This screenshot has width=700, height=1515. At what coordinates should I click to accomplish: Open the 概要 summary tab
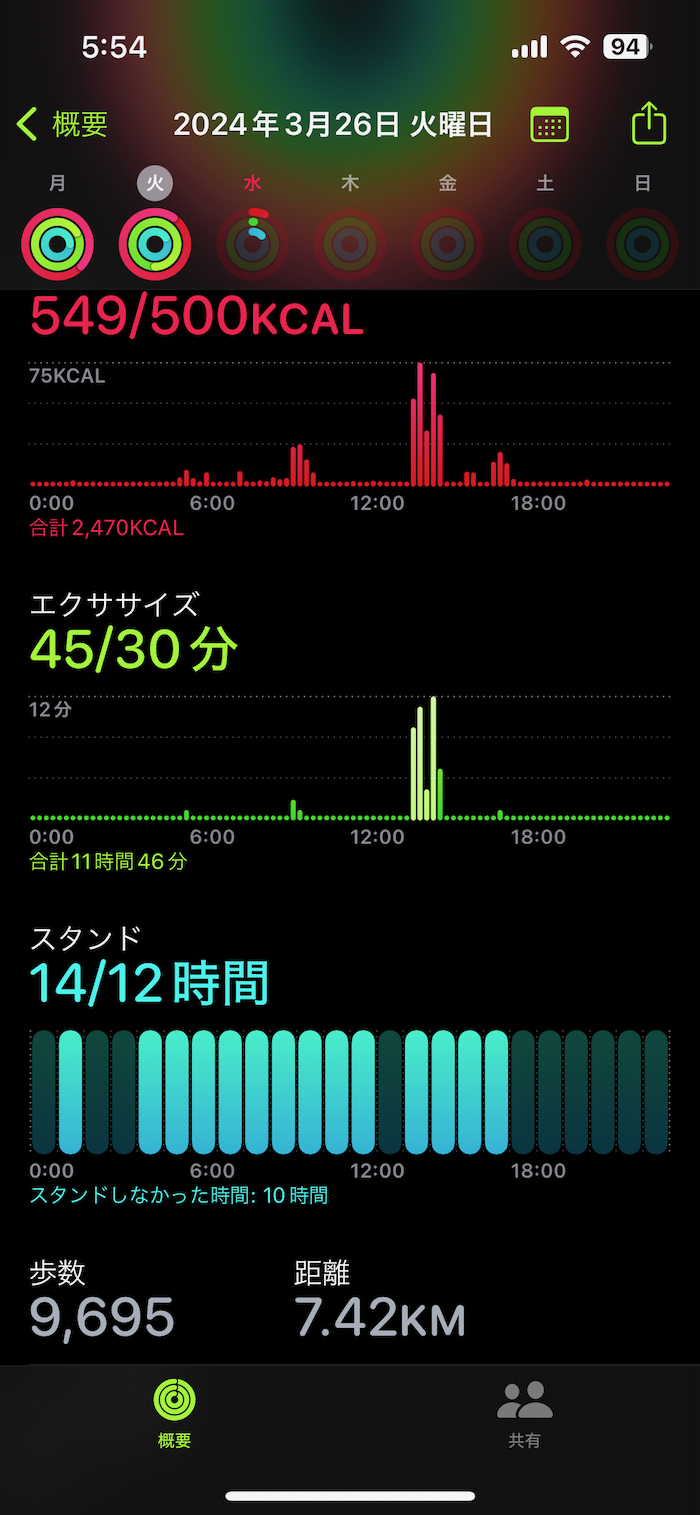click(174, 1415)
